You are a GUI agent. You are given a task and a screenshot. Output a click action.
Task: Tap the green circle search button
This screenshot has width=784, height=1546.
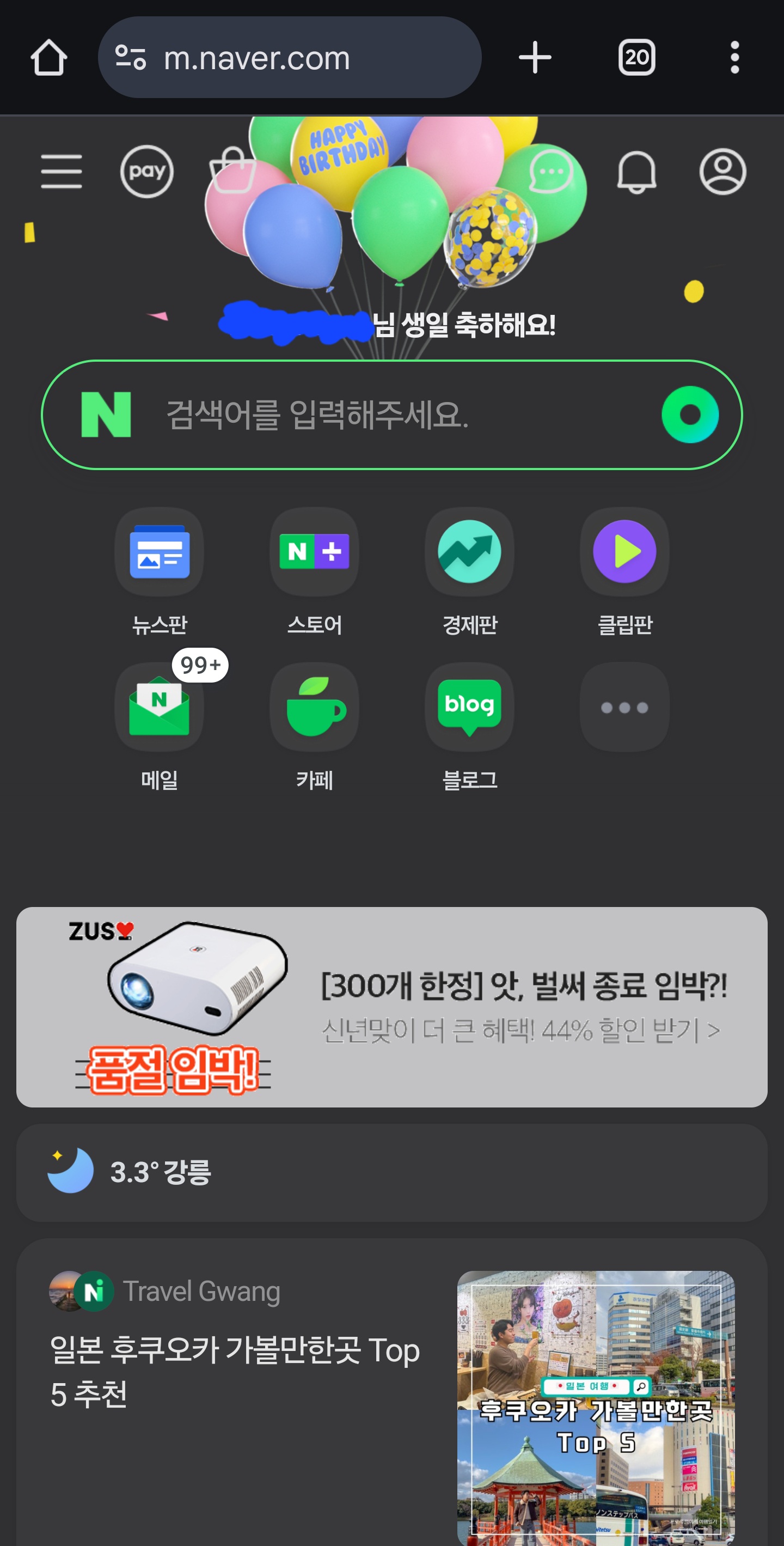pos(690,415)
